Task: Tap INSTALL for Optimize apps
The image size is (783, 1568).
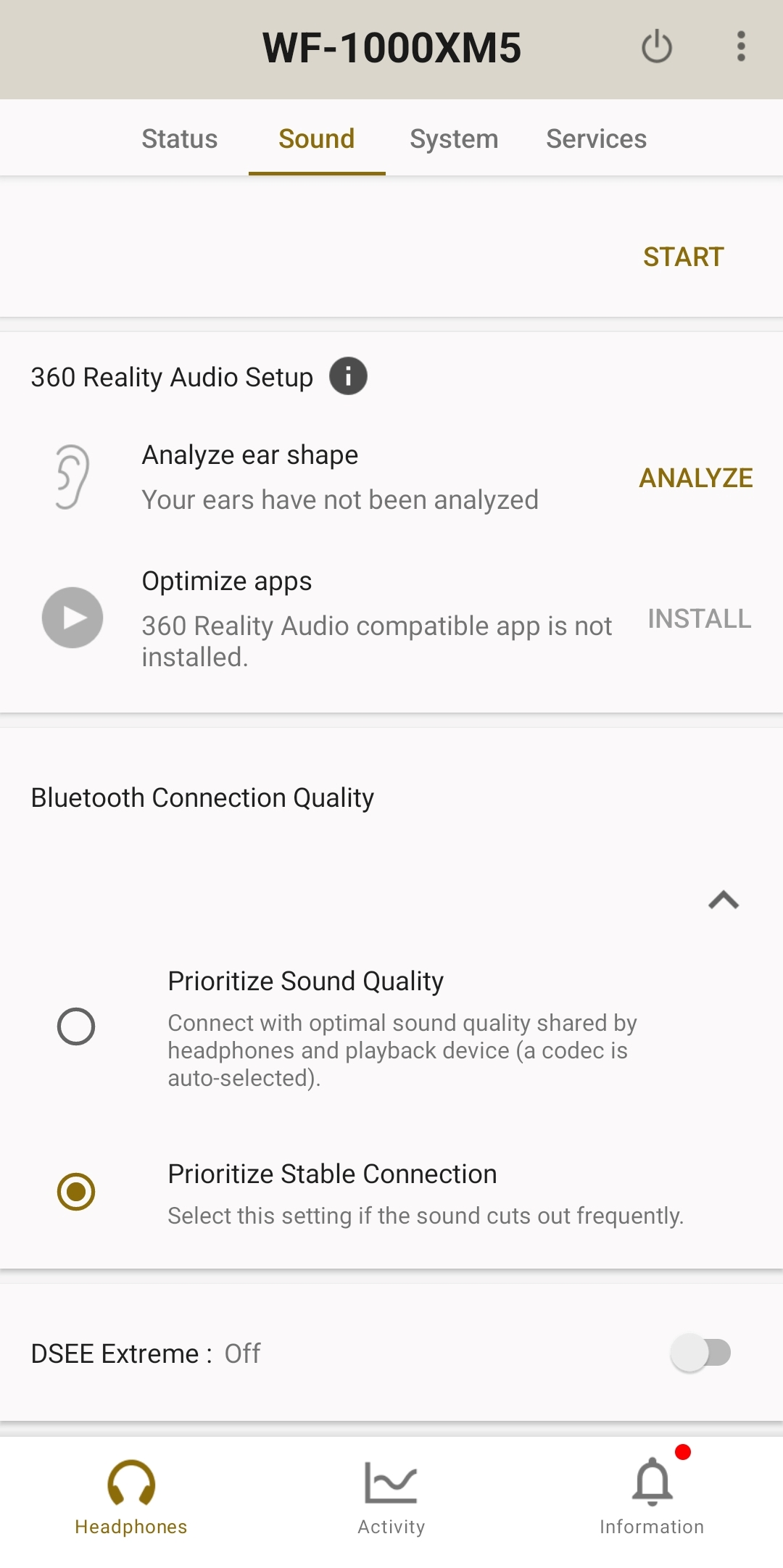Action: click(x=699, y=618)
